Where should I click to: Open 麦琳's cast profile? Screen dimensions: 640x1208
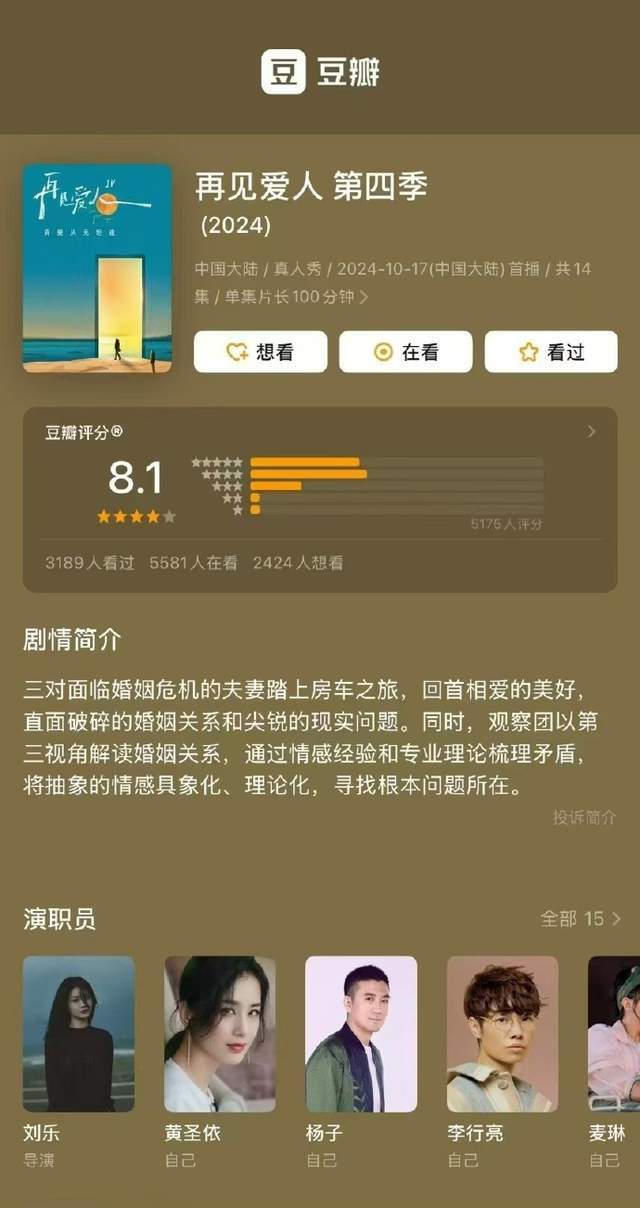coord(614,1034)
